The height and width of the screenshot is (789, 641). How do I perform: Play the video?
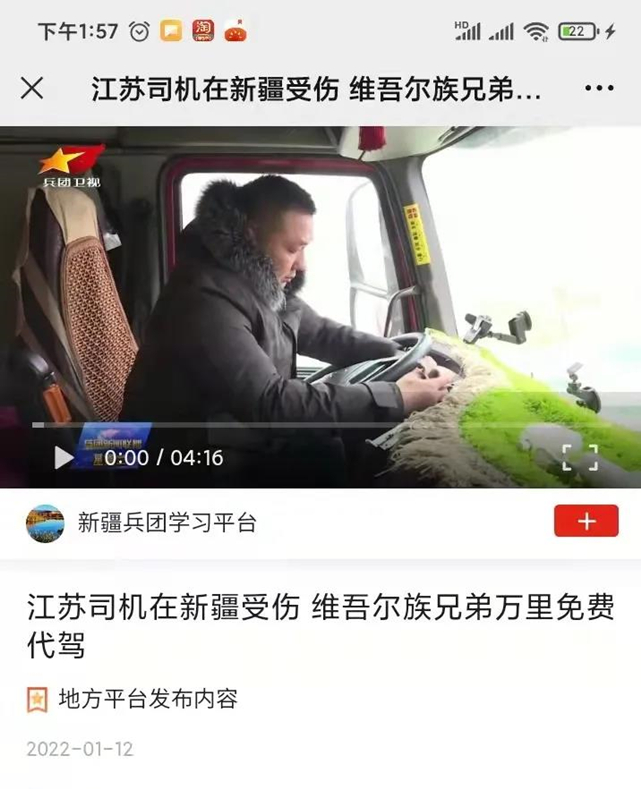pyautogui.click(x=64, y=458)
